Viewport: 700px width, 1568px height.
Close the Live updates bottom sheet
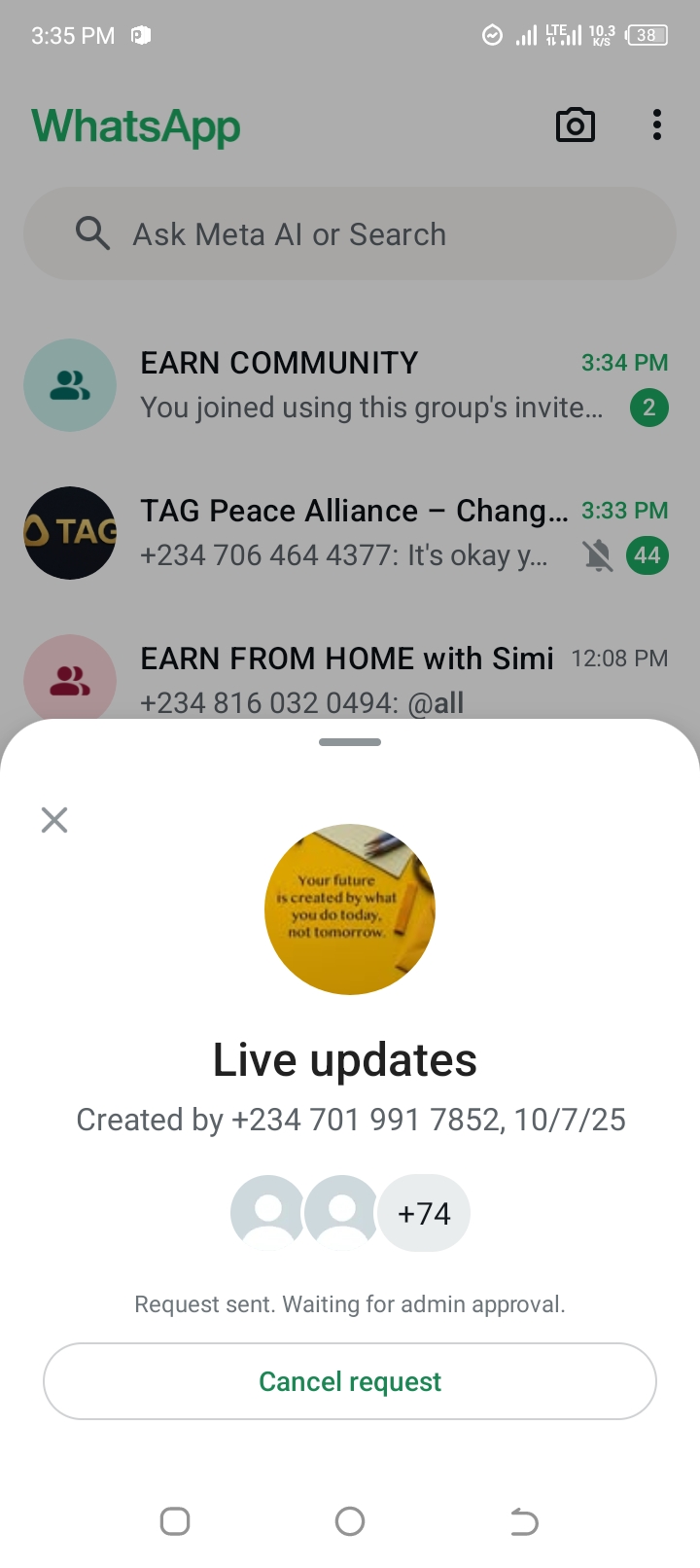point(54,820)
